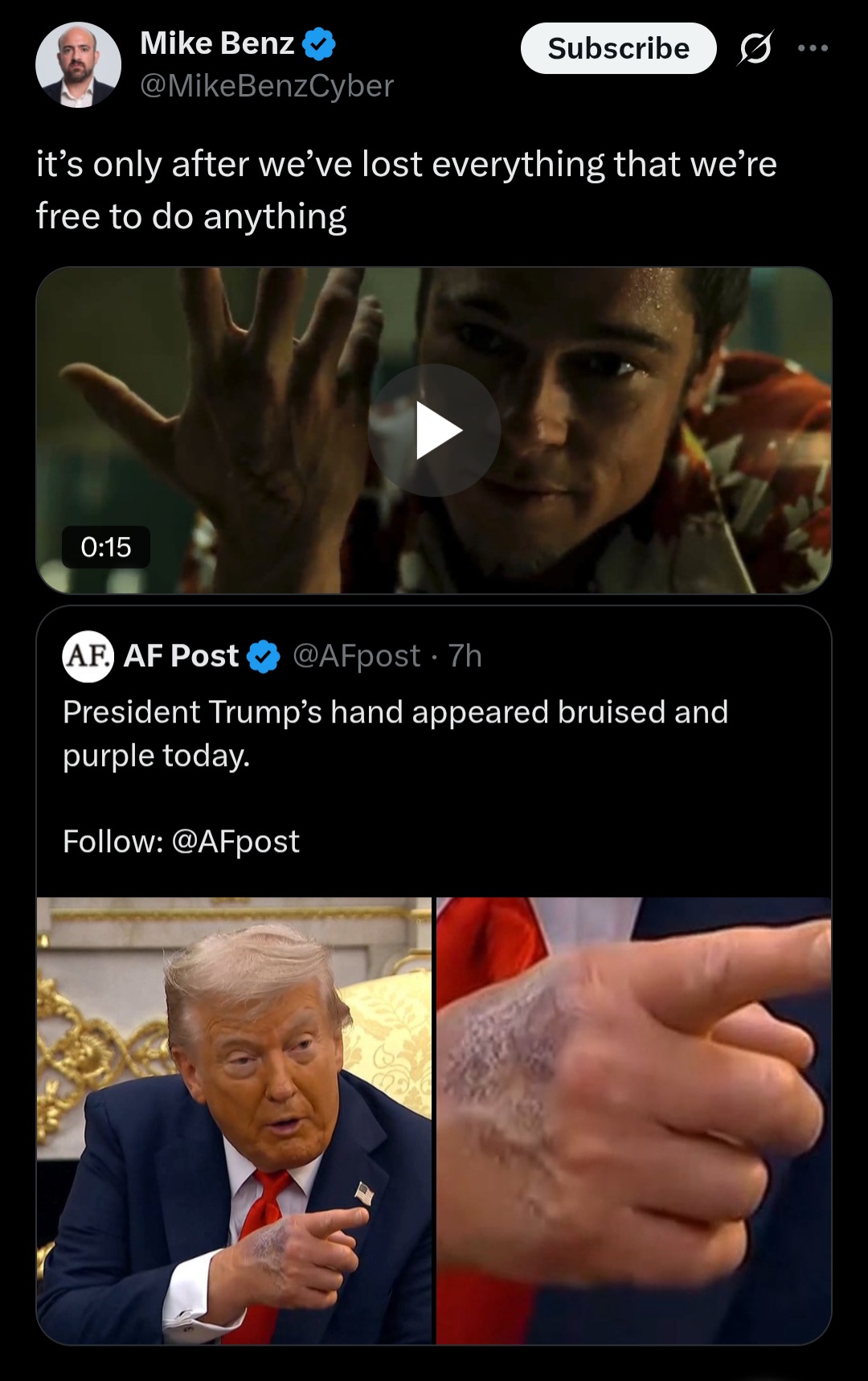868x1381 pixels.
Task: Open the @MikeBenzCyber handle
Action: coord(267,86)
